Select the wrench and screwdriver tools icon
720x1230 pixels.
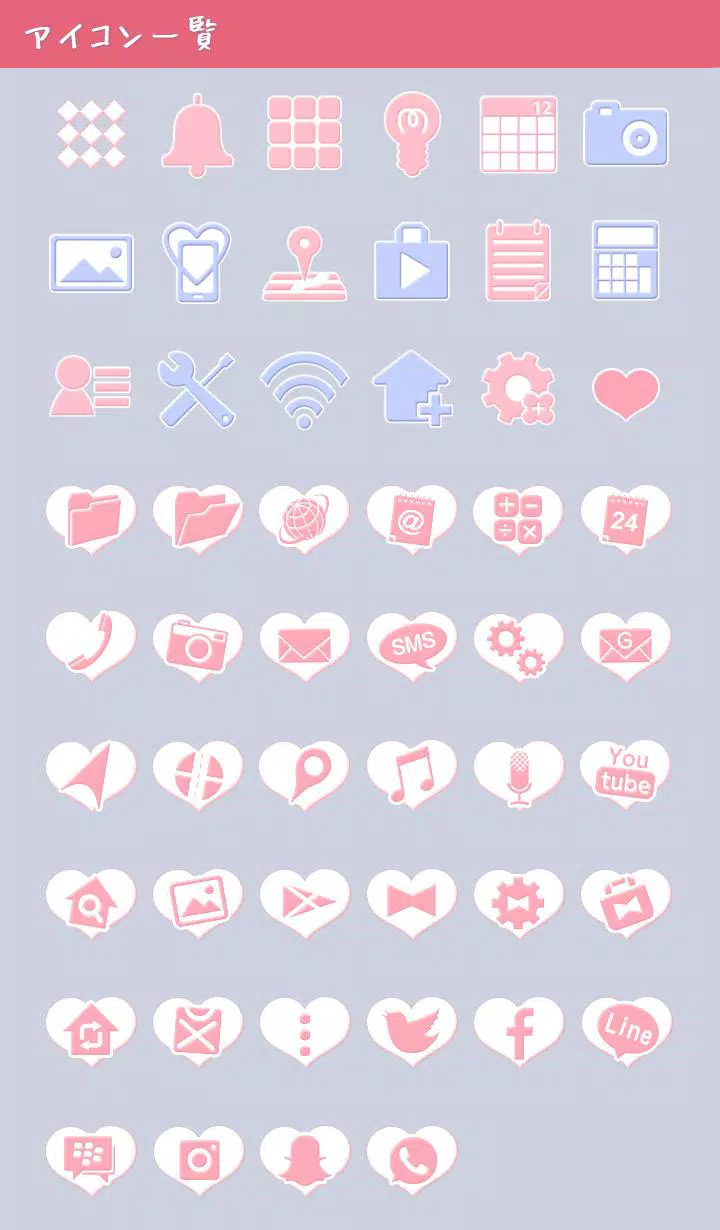point(198,389)
